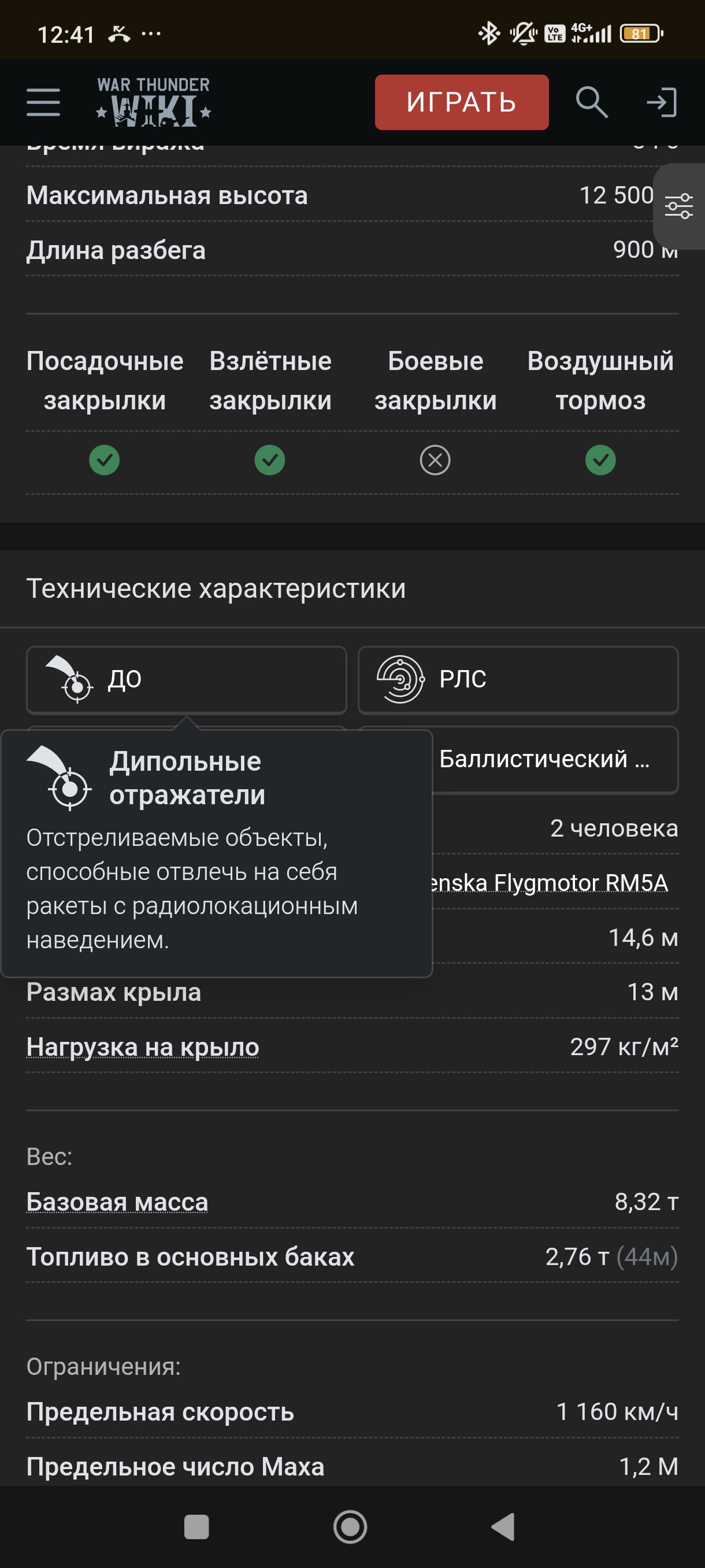Open the Svenska Flygmotor RM5A engine link
Image resolution: width=705 pixels, height=1568 pixels.
click(x=551, y=883)
